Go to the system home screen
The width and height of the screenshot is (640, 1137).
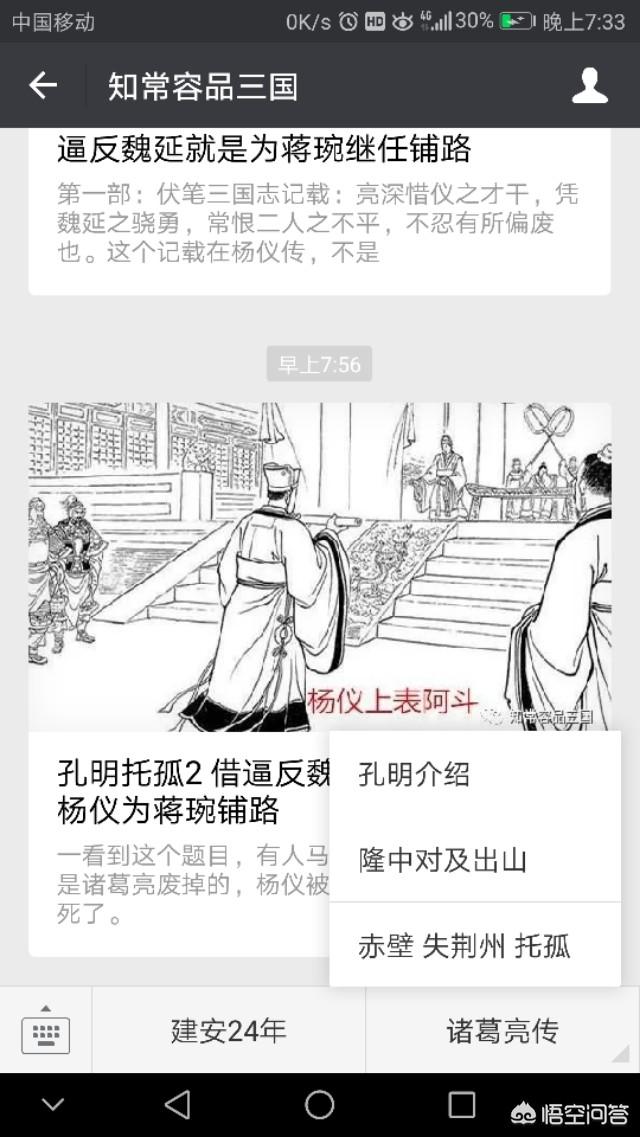tap(320, 1105)
